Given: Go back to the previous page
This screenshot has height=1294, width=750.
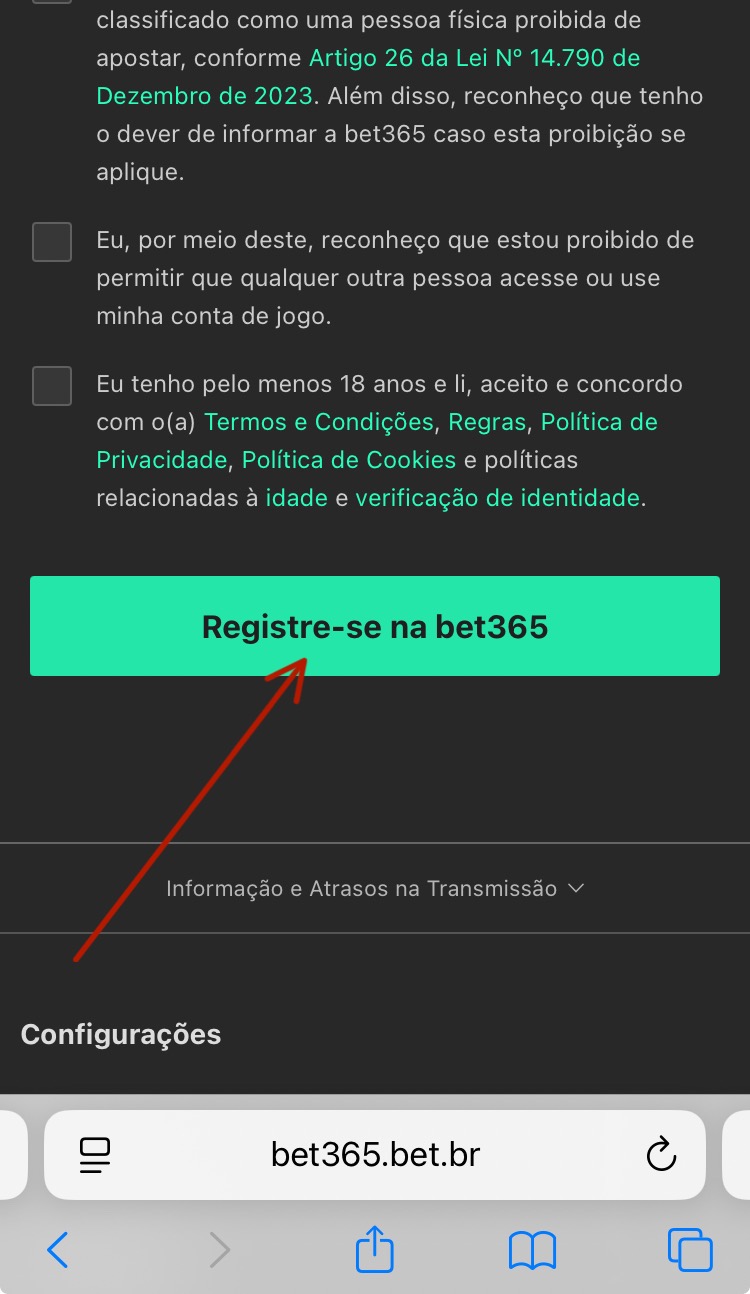Looking at the screenshot, I should [x=58, y=1250].
